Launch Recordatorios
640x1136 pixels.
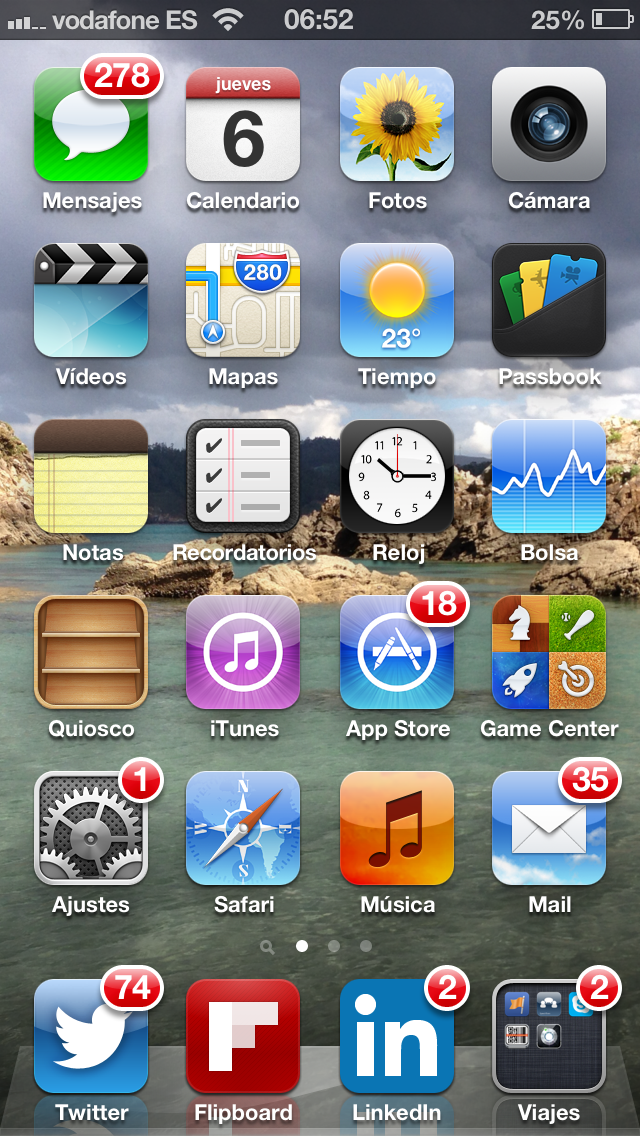tap(243, 476)
